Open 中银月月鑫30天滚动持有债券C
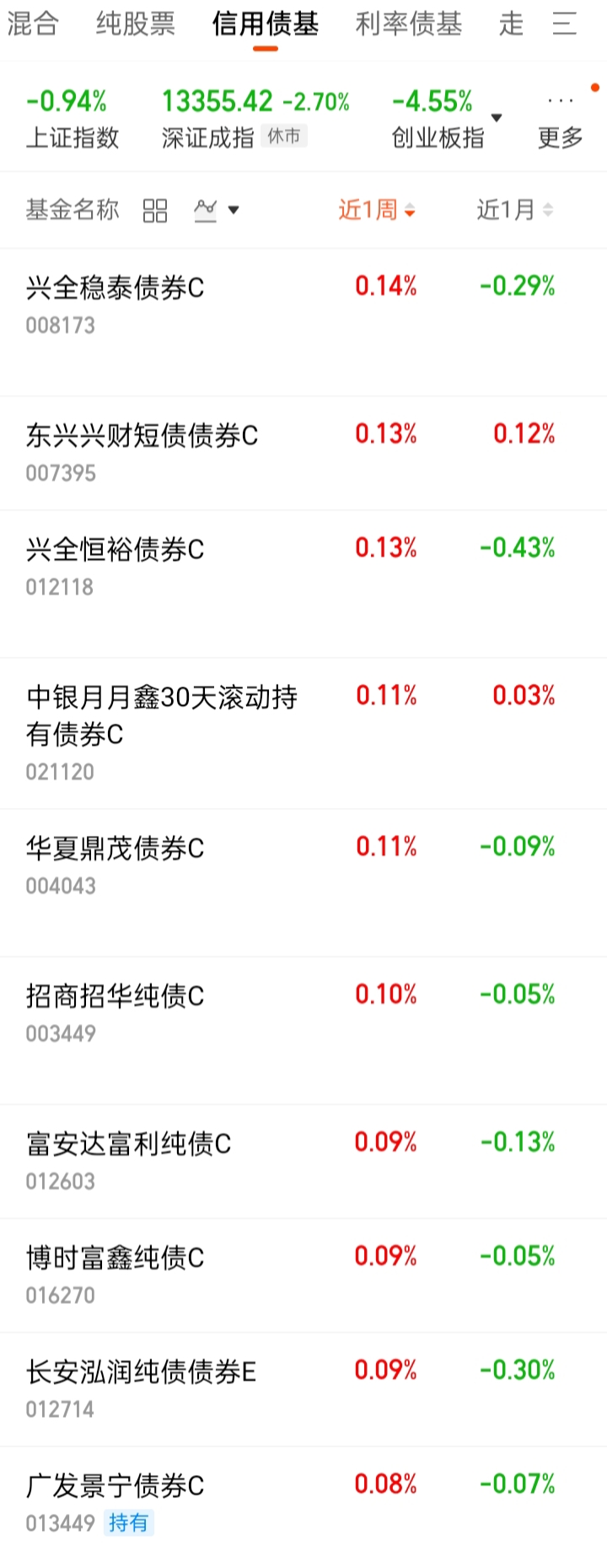 [x=303, y=733]
